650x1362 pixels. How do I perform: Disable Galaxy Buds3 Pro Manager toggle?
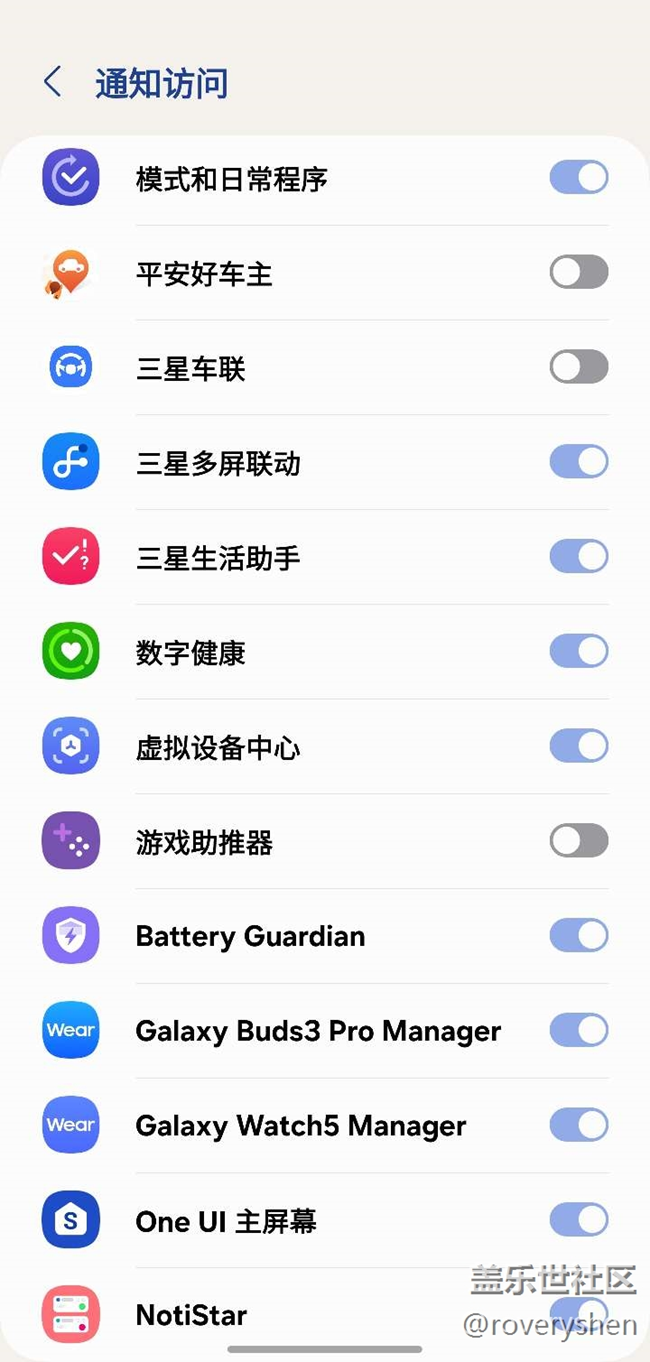(x=578, y=1031)
